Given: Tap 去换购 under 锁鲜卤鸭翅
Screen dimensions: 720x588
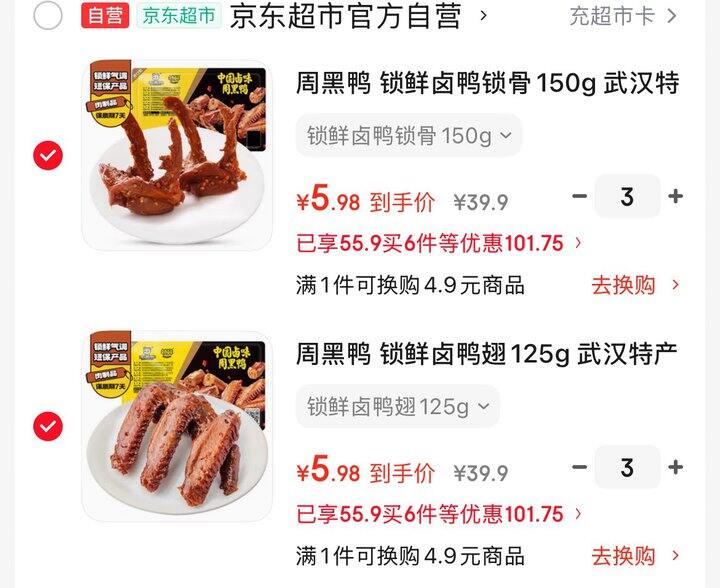Looking at the screenshot, I should [x=634, y=556].
